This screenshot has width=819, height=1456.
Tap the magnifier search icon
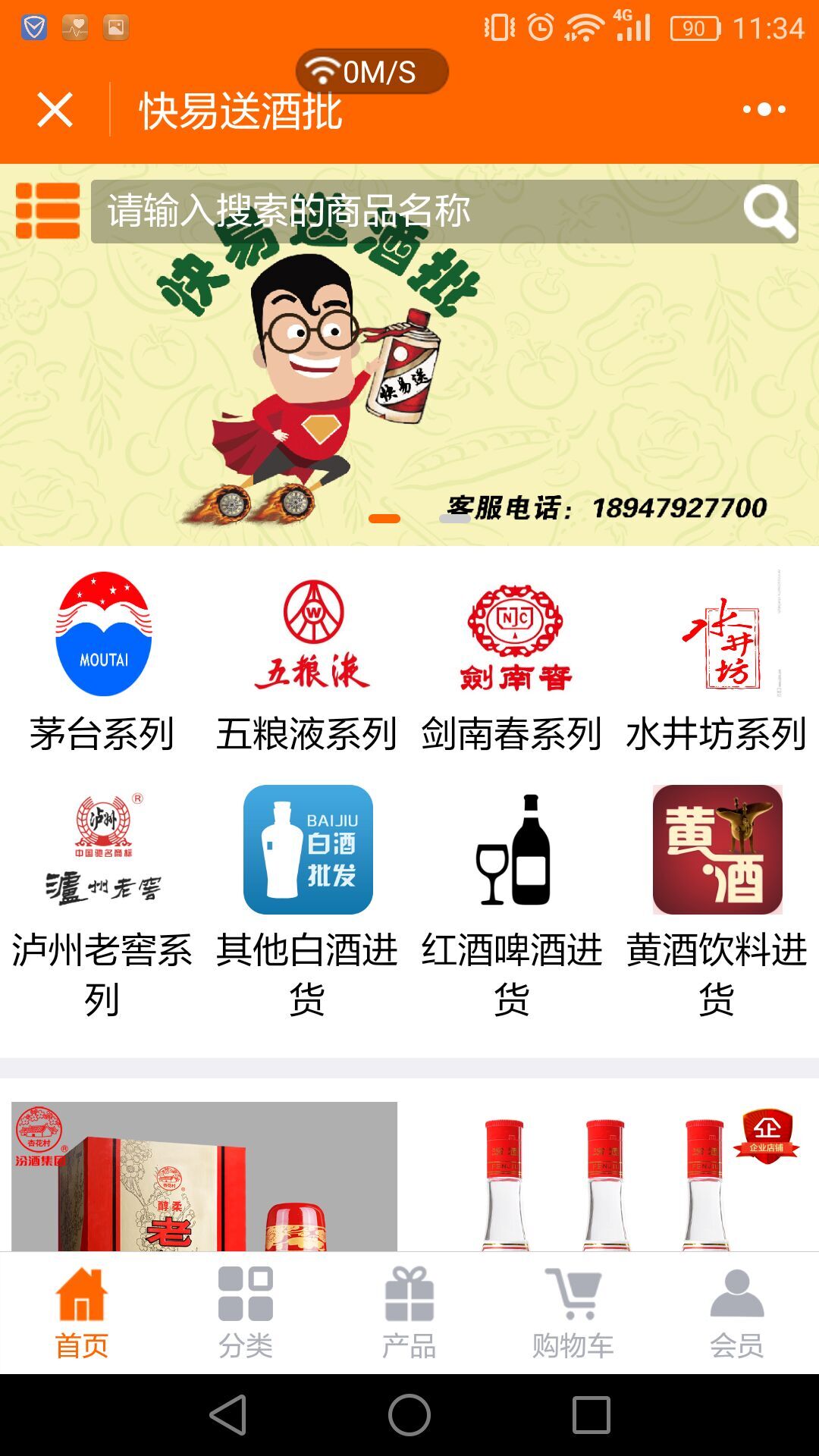768,212
